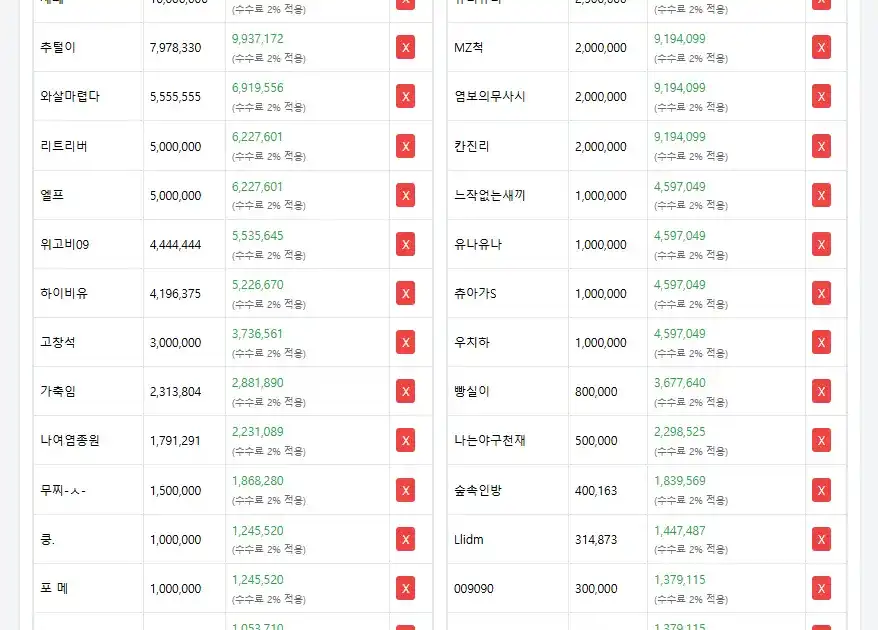Delete the Llidm row
Screen dimensions: 878x630
tap(820, 539)
